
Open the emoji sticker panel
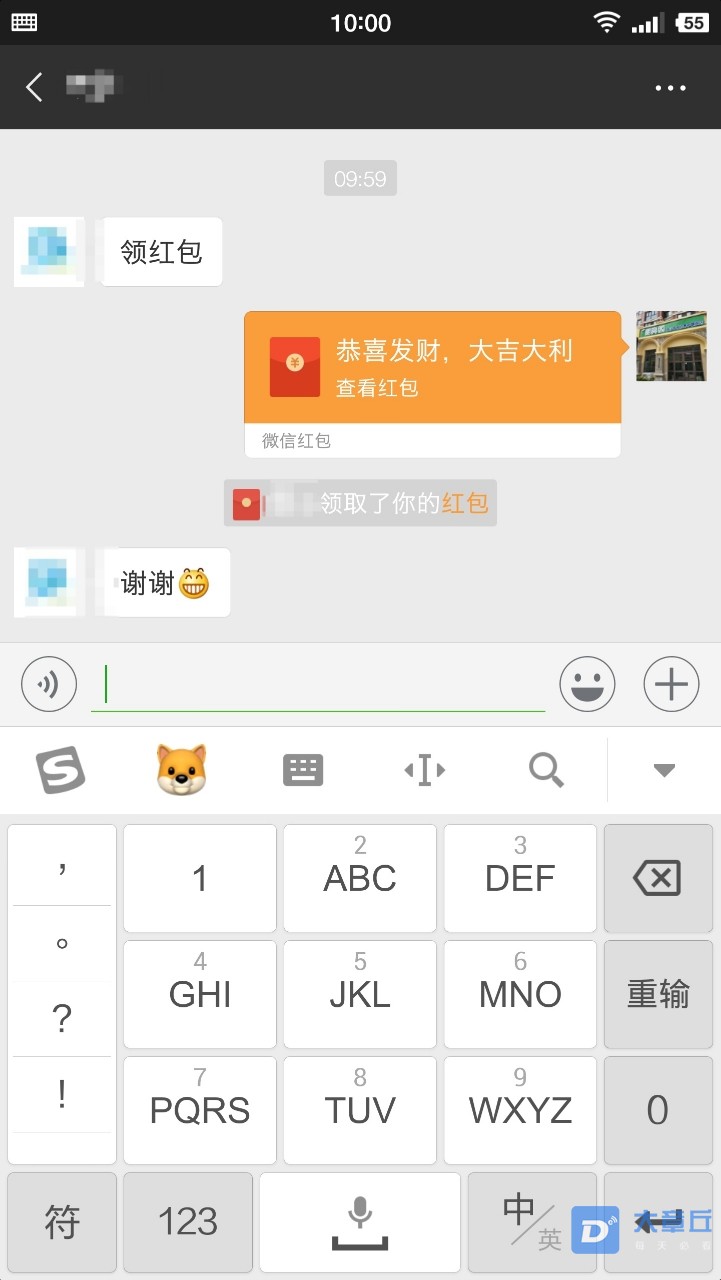(x=587, y=685)
